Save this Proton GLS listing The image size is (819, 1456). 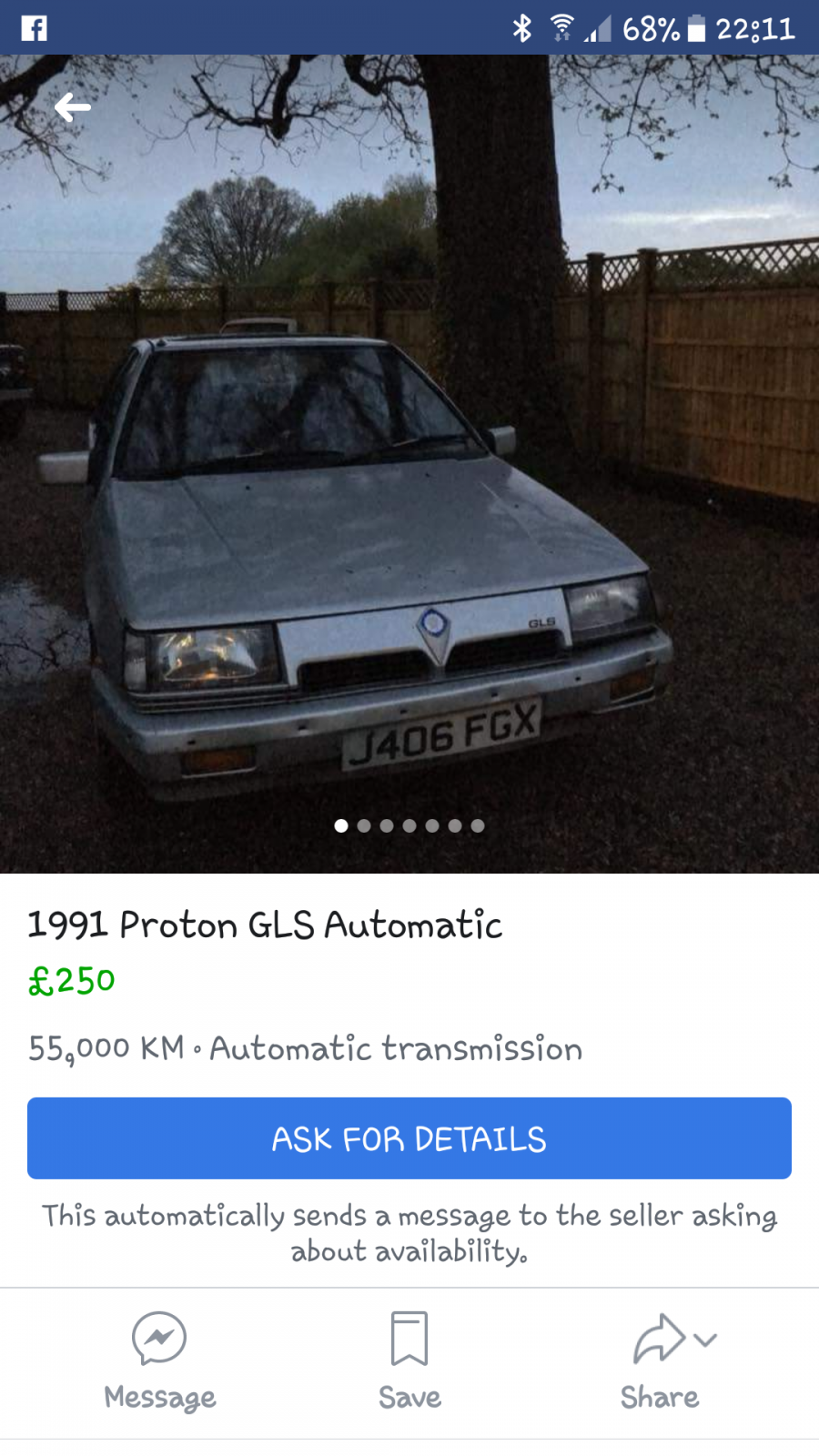(409, 1361)
